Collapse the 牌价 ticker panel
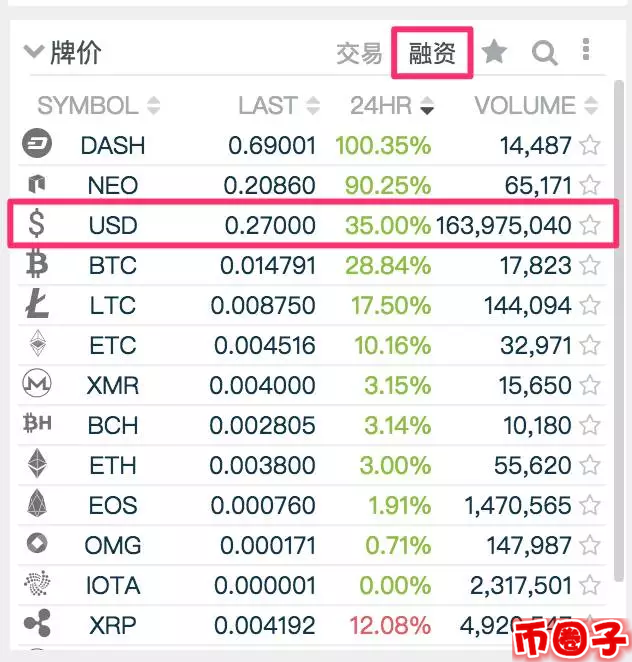Viewport: 632px width, 662px height. [35, 52]
